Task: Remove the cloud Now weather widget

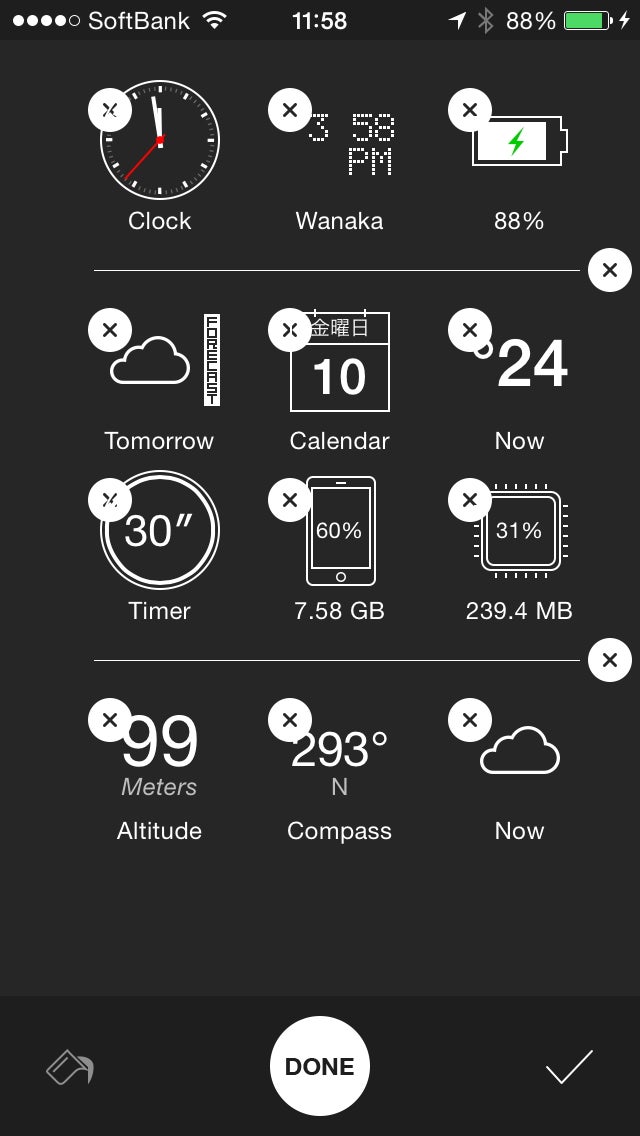Action: [470, 720]
